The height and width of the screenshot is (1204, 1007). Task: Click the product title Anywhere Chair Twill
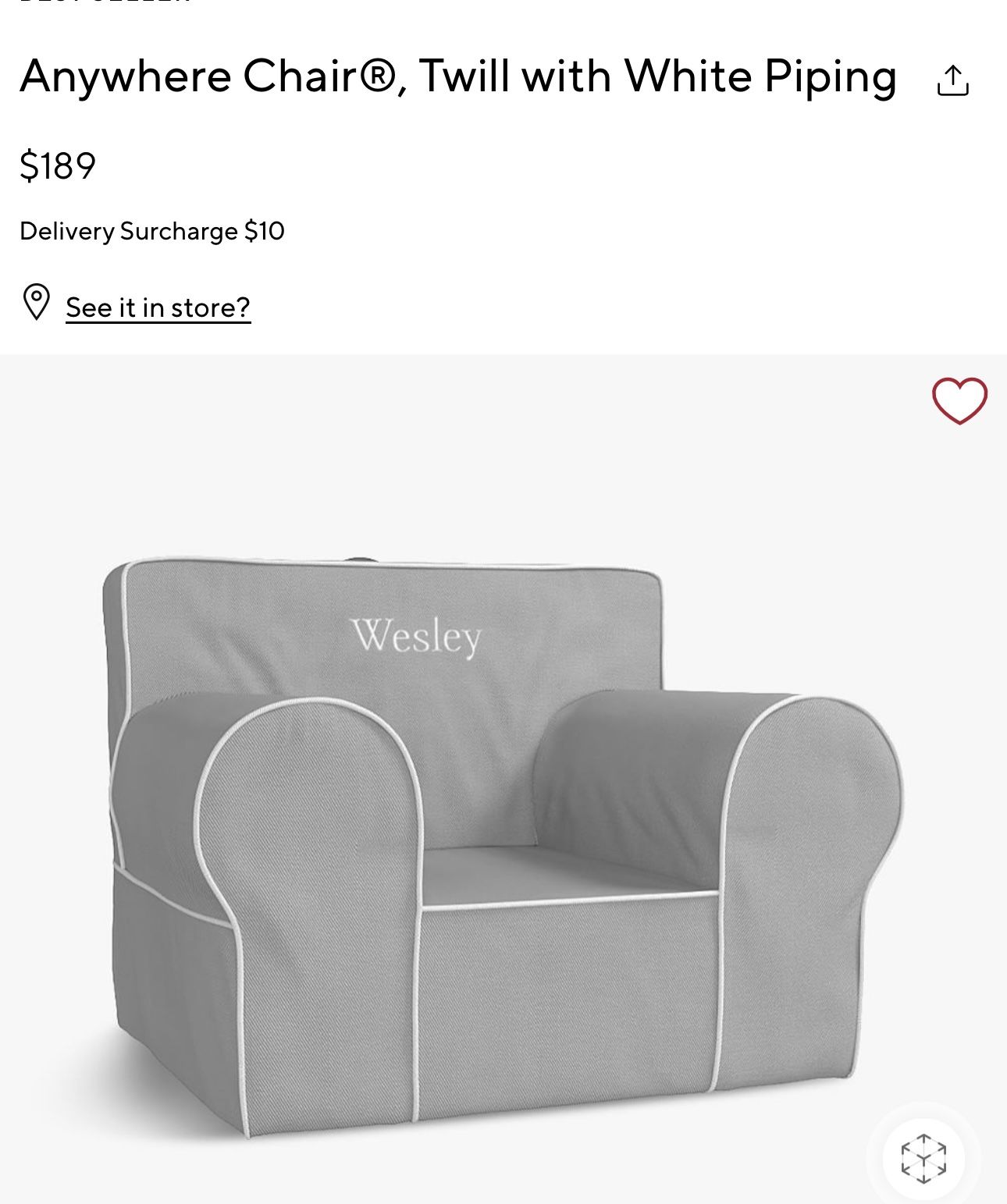point(457,76)
